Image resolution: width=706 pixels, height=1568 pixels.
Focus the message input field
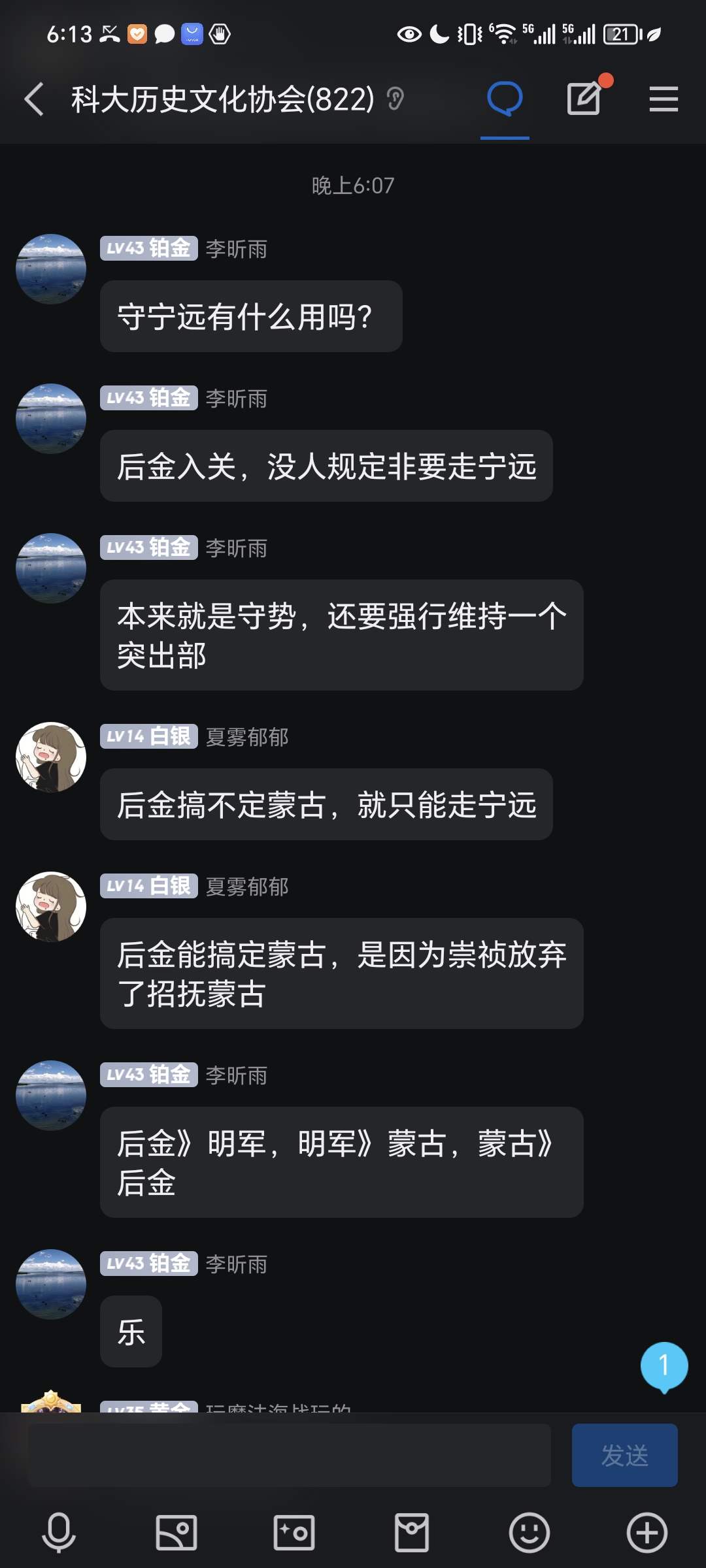[289, 1455]
